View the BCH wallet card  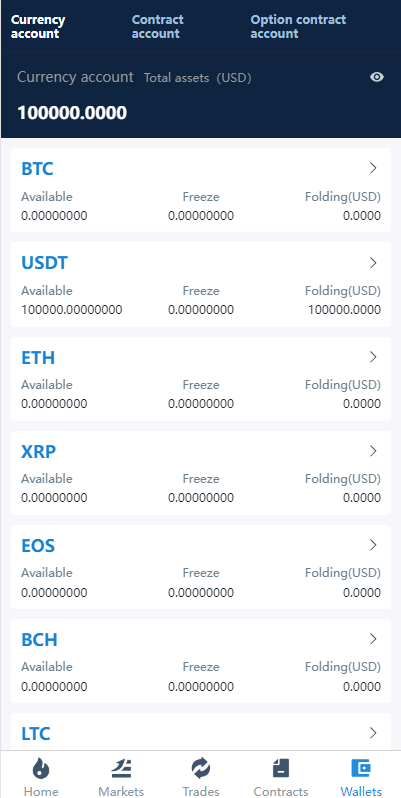201,661
